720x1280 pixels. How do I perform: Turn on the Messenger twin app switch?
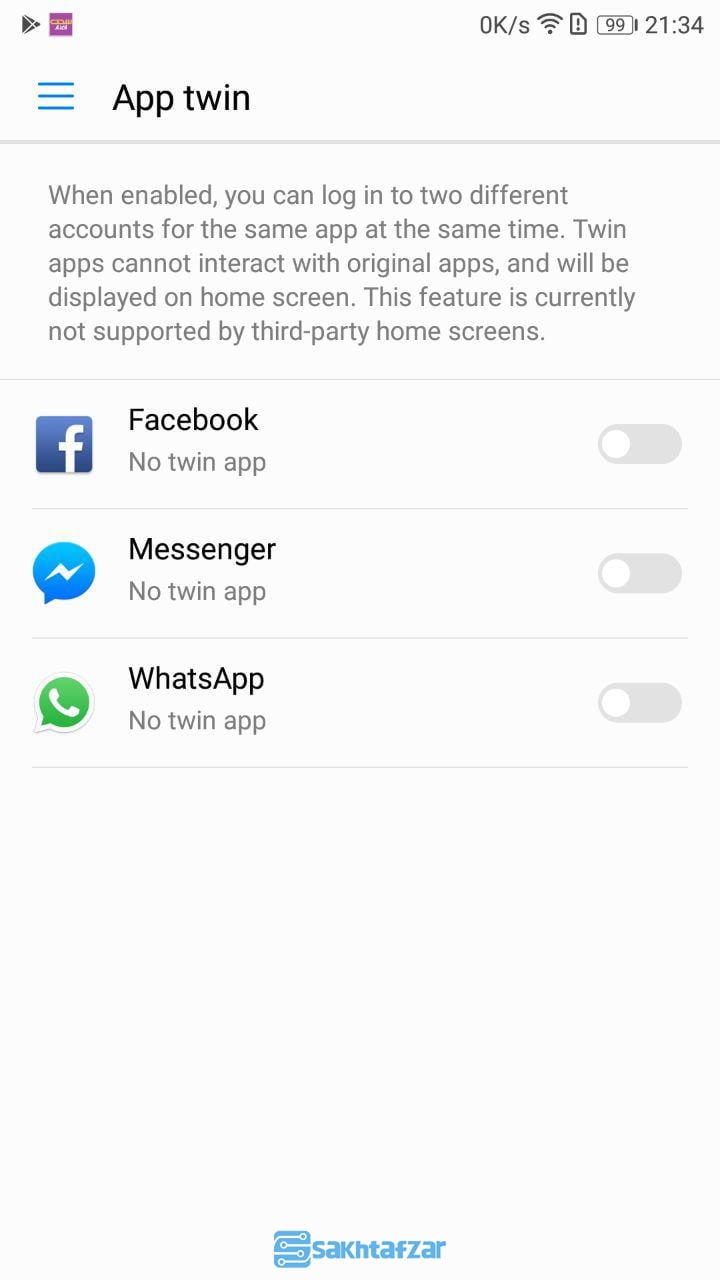pyautogui.click(x=639, y=573)
